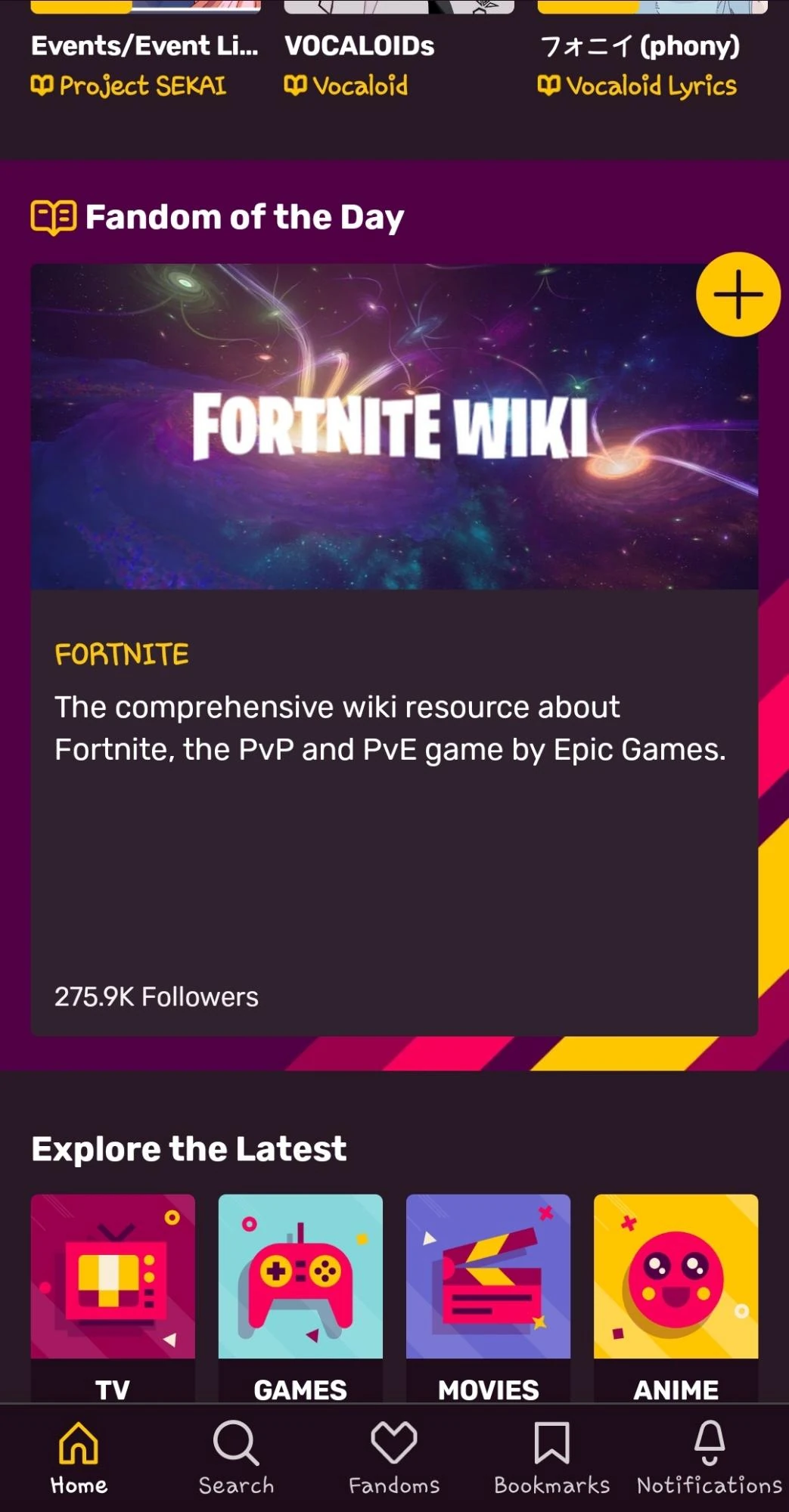Open the Bookmarks tab
Viewport: 789px width, 1512px height.
[x=551, y=1458]
